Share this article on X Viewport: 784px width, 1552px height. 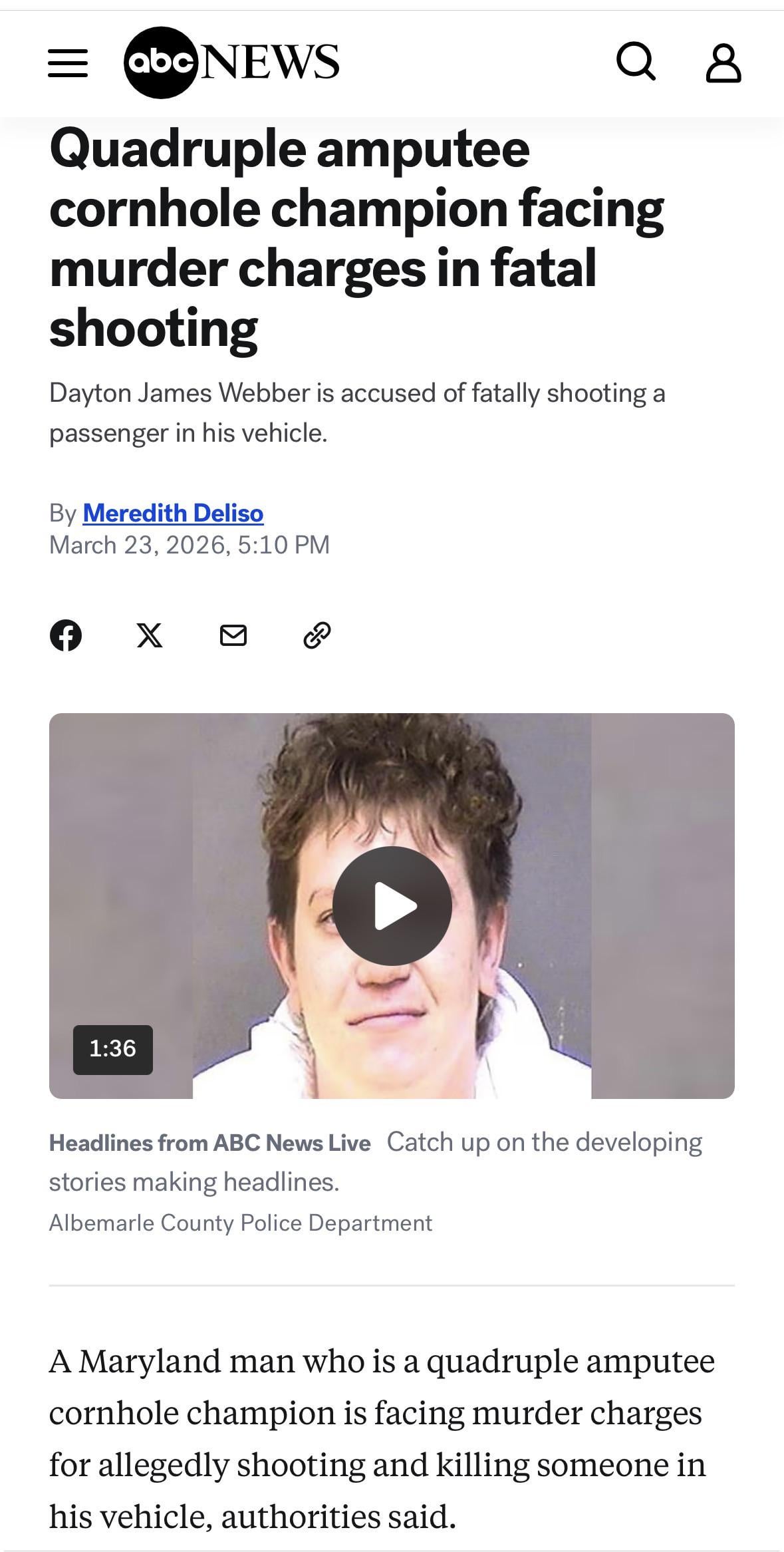150,635
